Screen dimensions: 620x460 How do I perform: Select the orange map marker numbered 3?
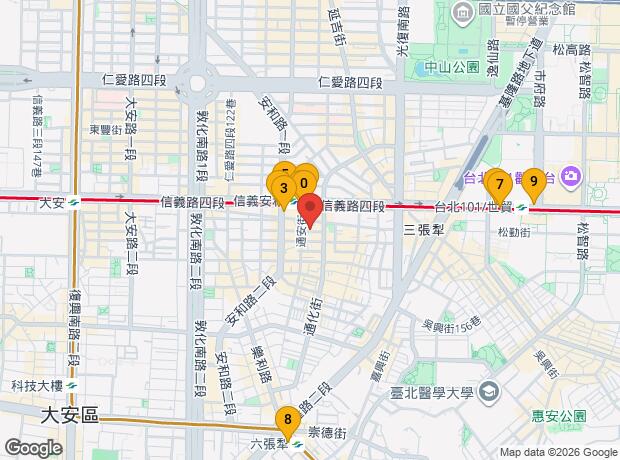[x=284, y=188]
